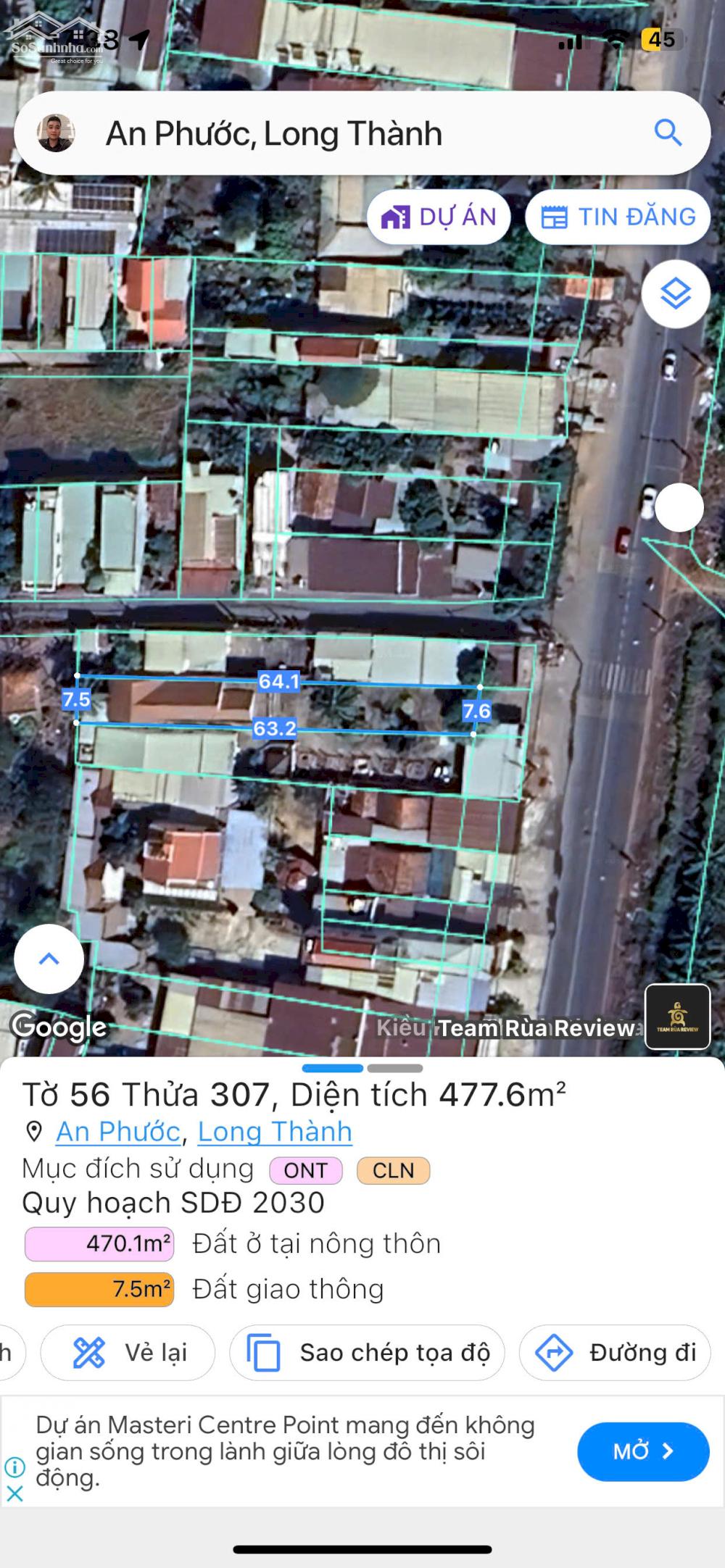Tap Vẽ lại to redraw the parcel
Image resolution: width=725 pixels, height=1568 pixels.
coord(128,1353)
